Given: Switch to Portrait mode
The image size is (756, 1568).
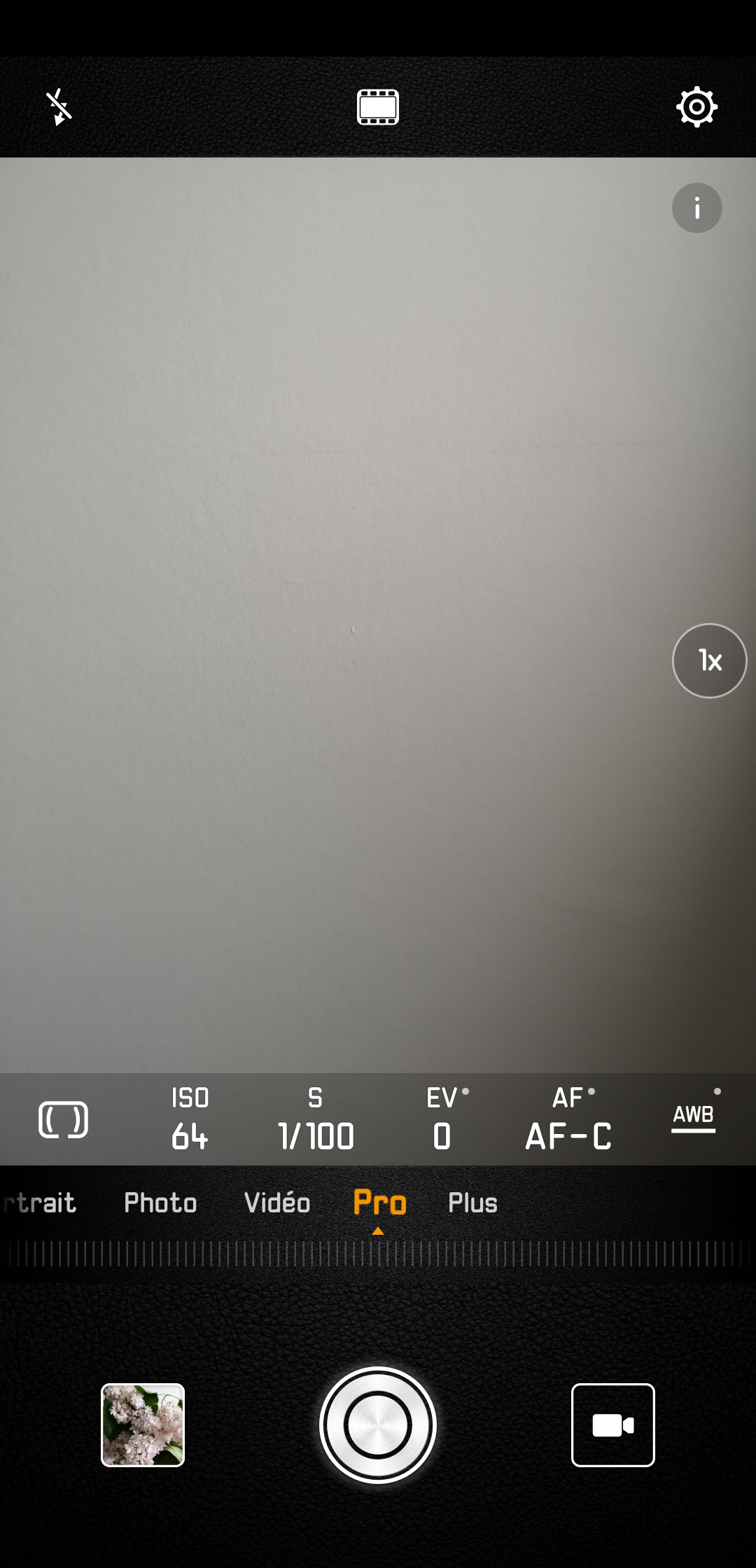Looking at the screenshot, I should click(x=39, y=1203).
